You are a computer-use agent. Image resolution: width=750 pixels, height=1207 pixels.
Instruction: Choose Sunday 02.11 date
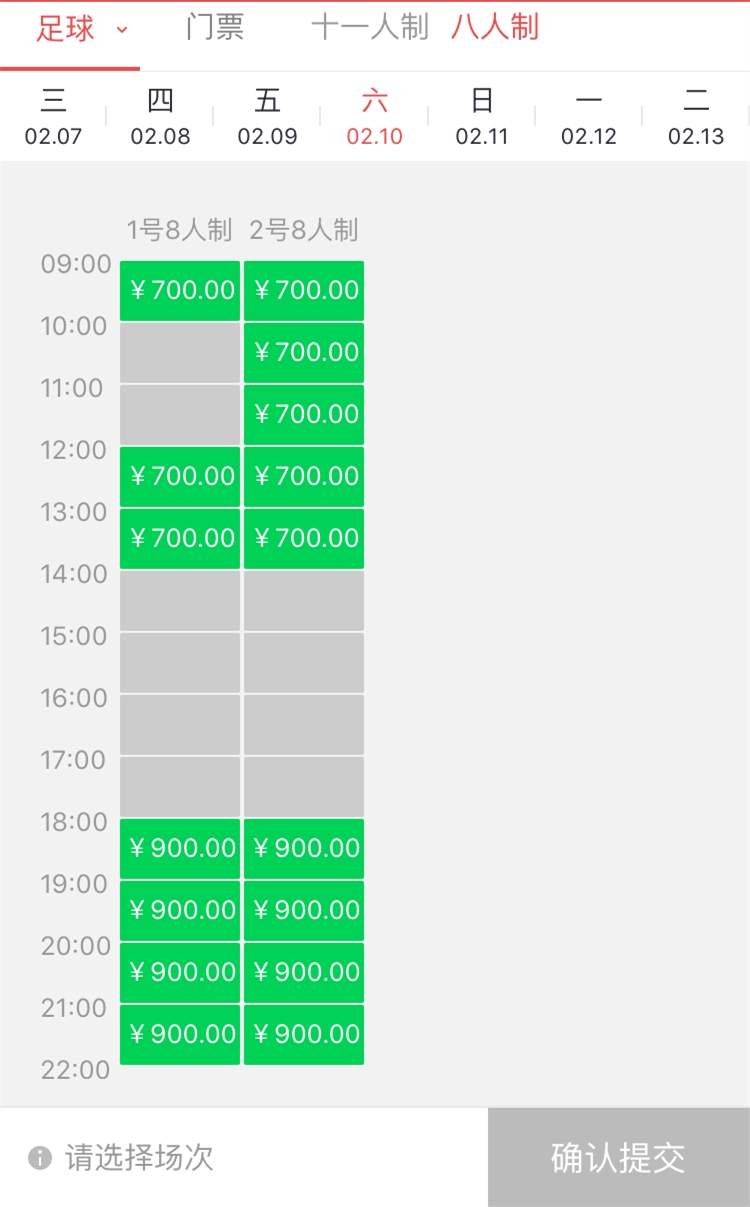click(x=482, y=117)
